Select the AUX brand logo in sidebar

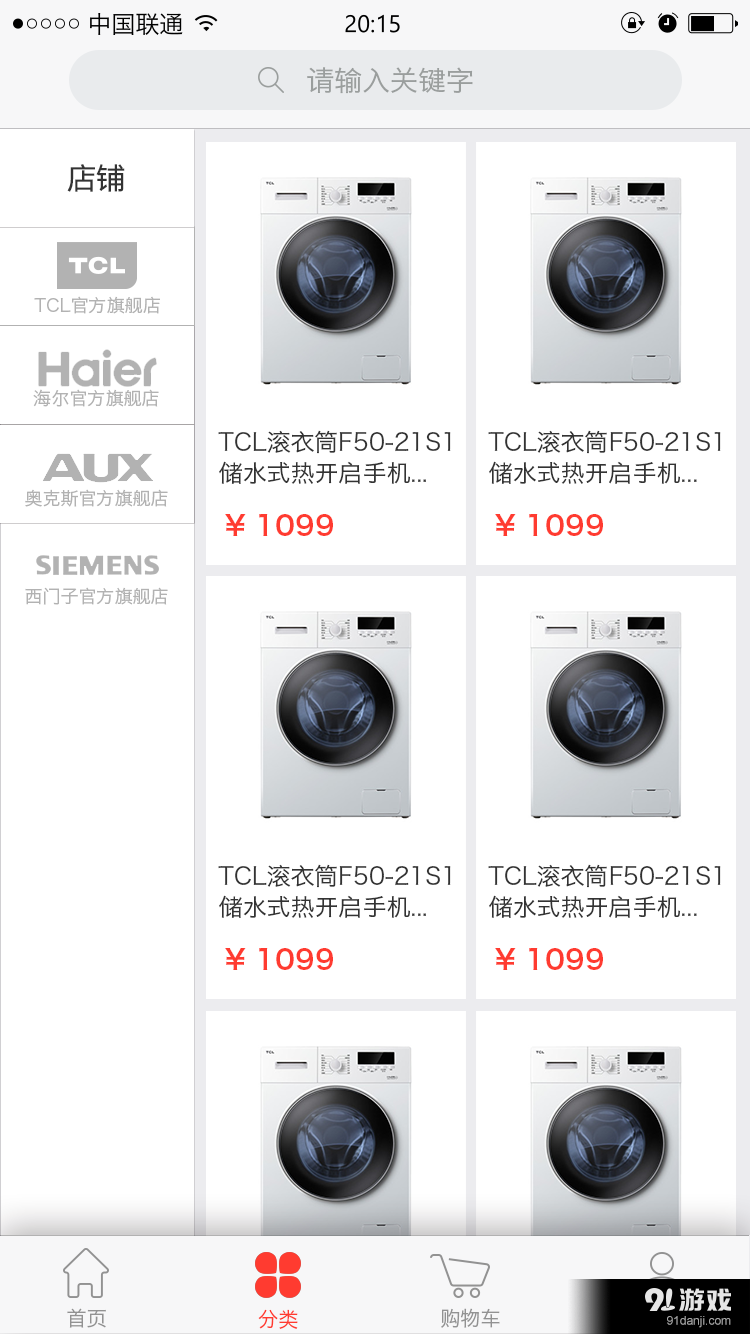click(97, 466)
